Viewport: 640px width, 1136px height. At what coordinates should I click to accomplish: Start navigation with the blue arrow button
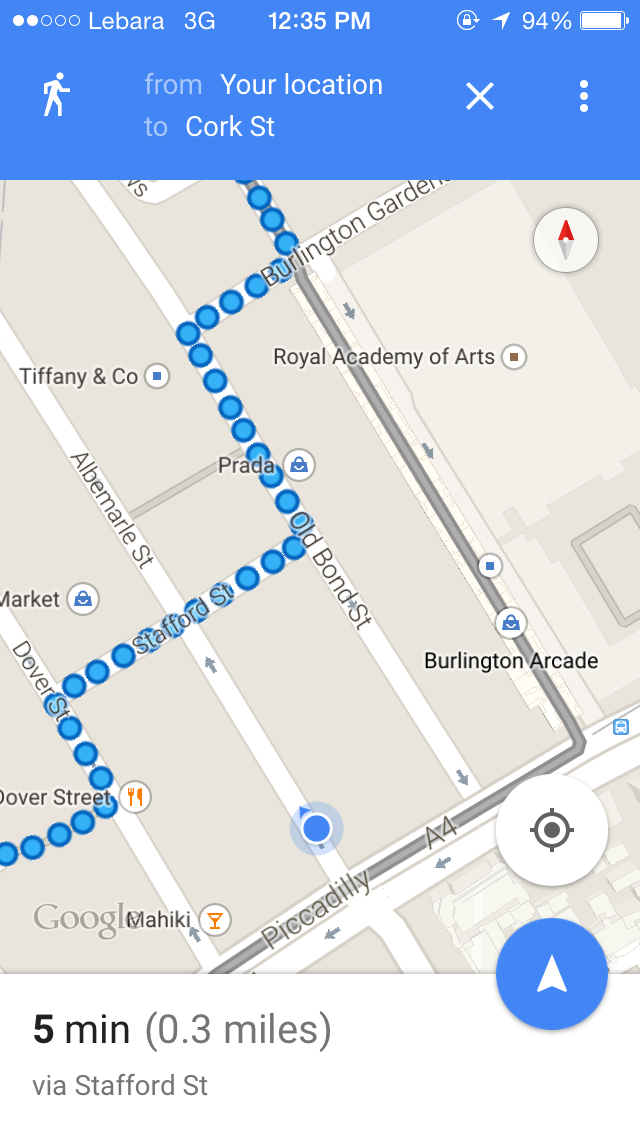(552, 974)
